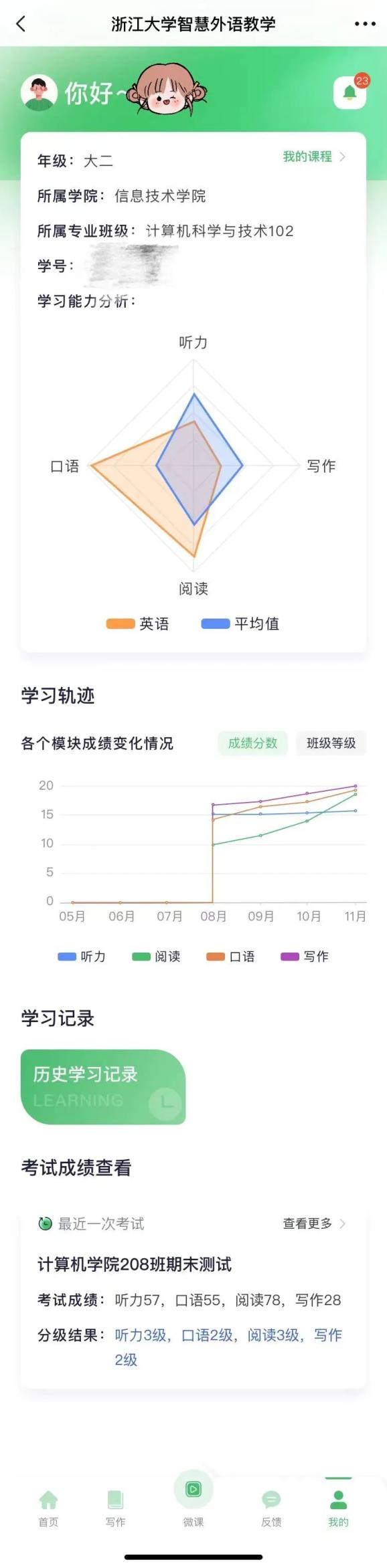Go back using the top-left arrow
The width and height of the screenshot is (387, 1568).
pyautogui.click(x=21, y=24)
